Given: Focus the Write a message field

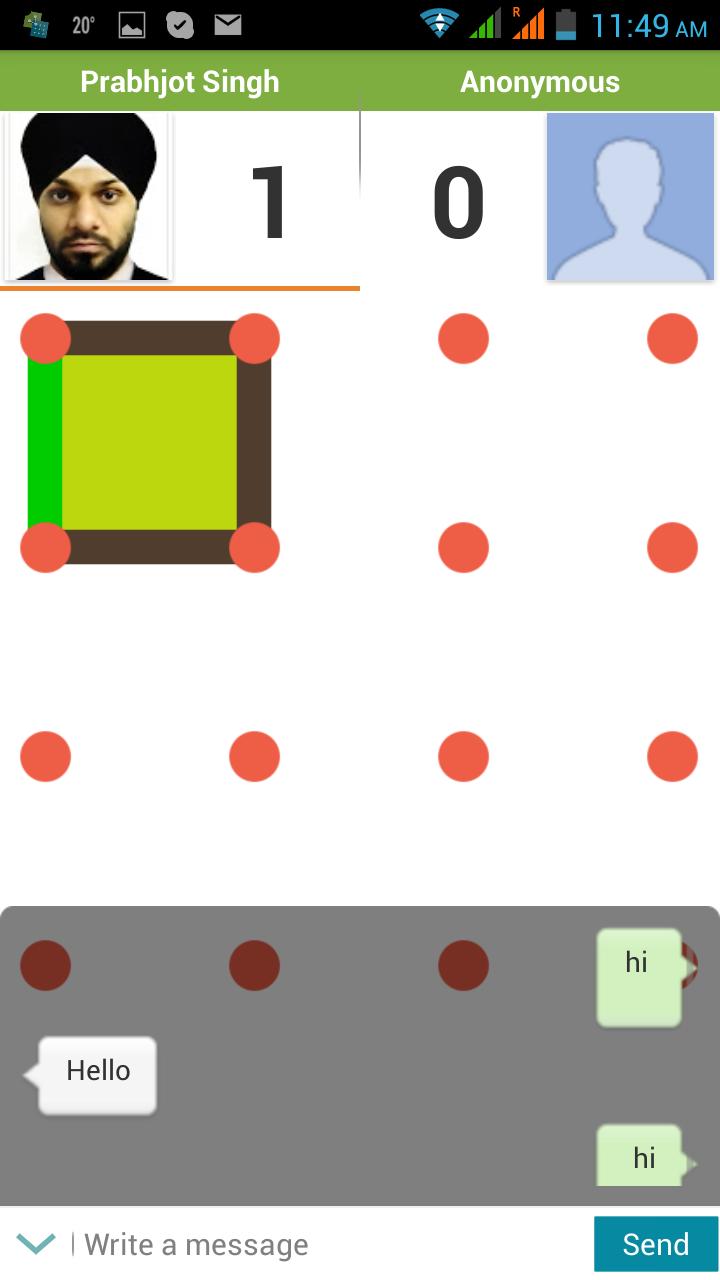Looking at the screenshot, I should click(x=330, y=1245).
